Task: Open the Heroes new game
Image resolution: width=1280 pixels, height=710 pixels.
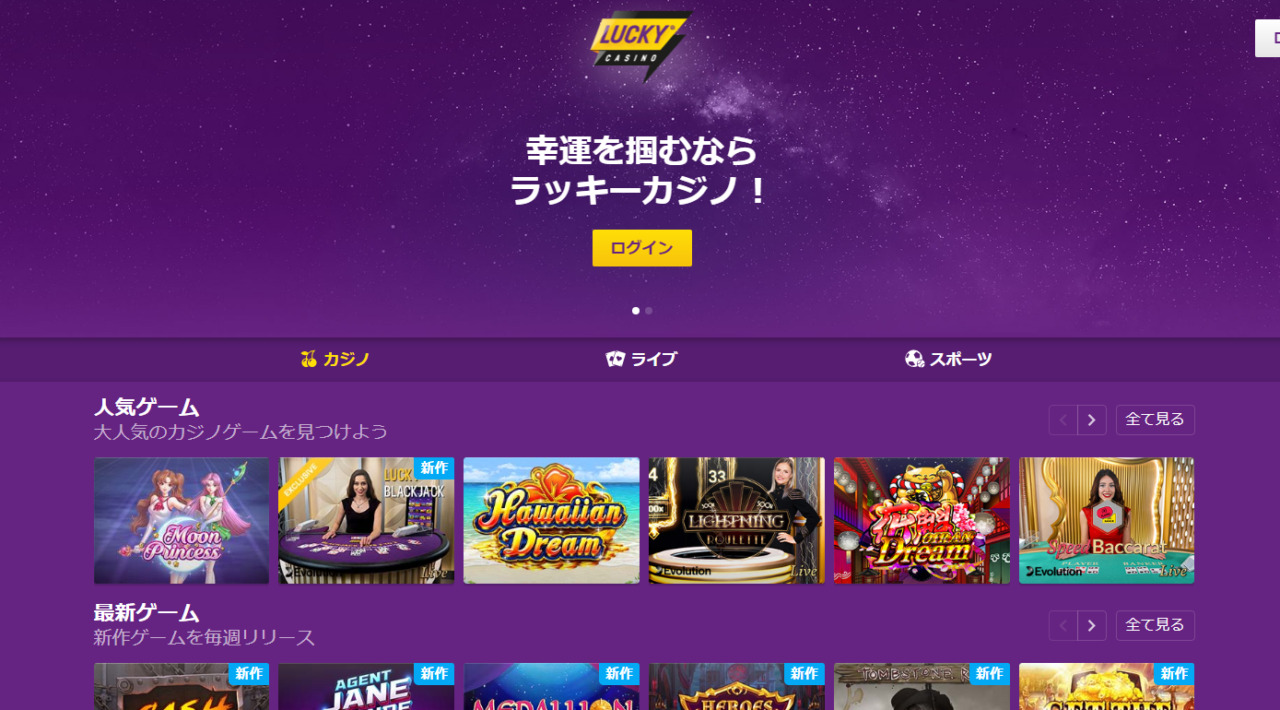Action: click(736, 690)
